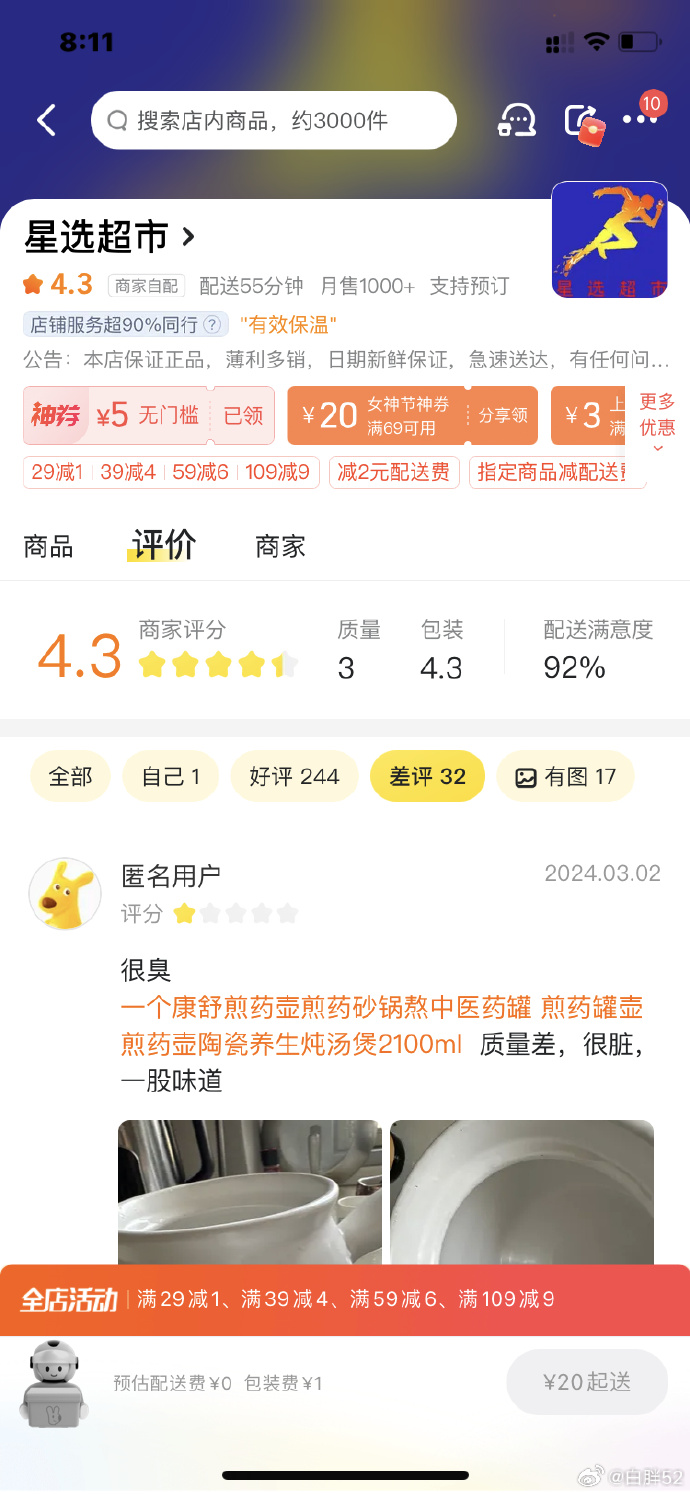Image resolution: width=690 pixels, height=1494 pixels.
Task: Show 自己 1 reviews
Action: click(170, 777)
